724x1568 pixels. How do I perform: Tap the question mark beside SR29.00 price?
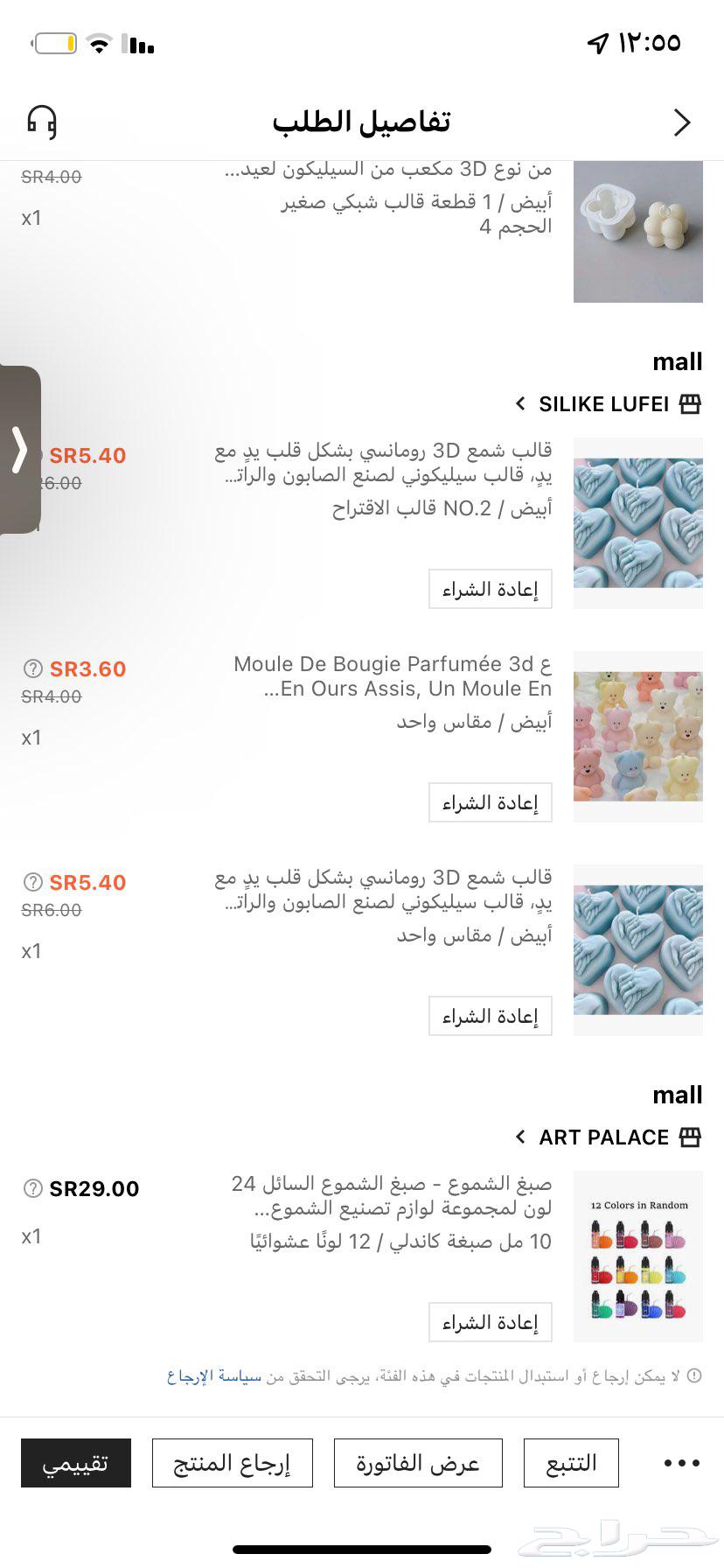tap(31, 1187)
